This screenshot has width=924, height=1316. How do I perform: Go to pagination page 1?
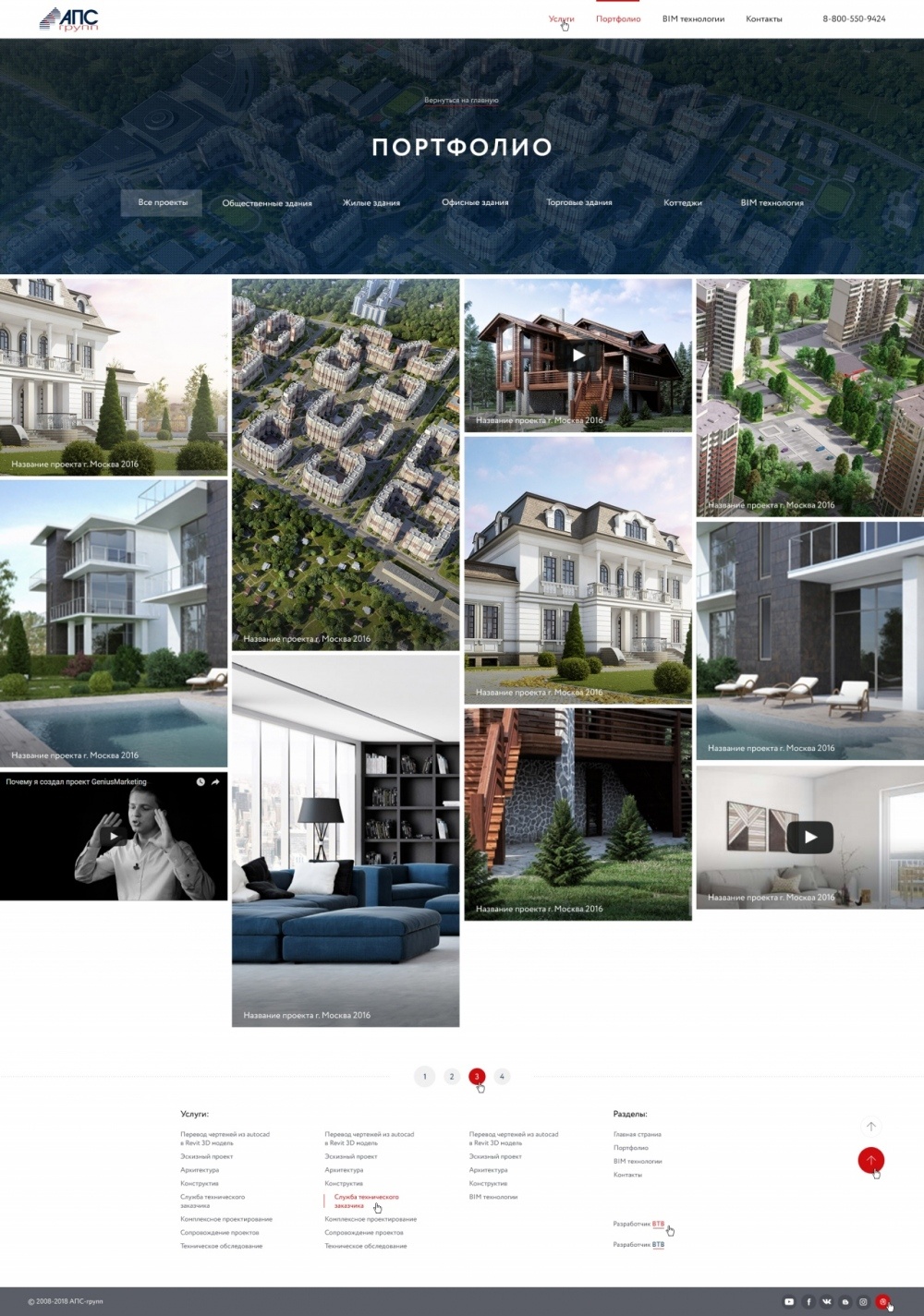(x=424, y=1076)
